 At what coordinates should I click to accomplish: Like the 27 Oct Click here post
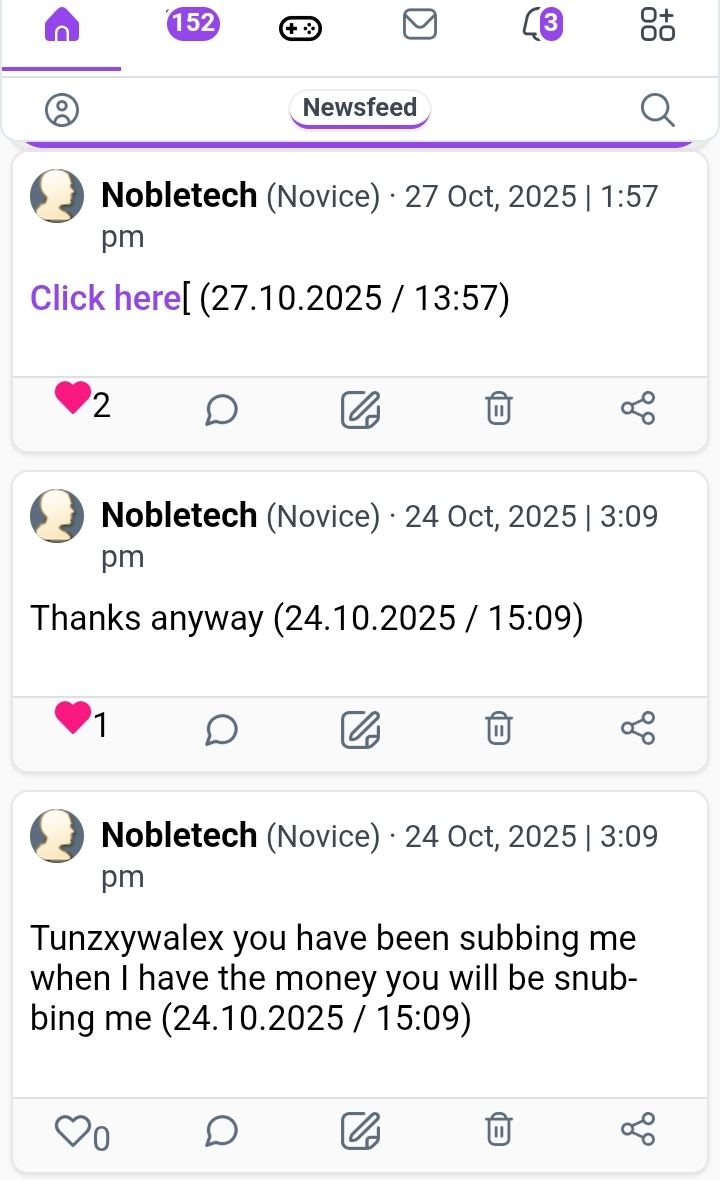click(x=73, y=401)
